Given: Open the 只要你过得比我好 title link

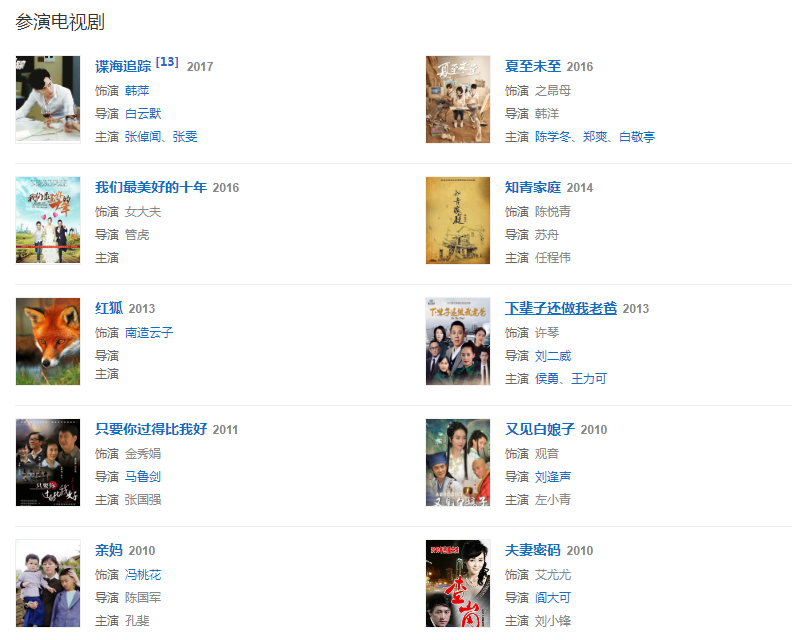Looking at the screenshot, I should click(151, 429).
